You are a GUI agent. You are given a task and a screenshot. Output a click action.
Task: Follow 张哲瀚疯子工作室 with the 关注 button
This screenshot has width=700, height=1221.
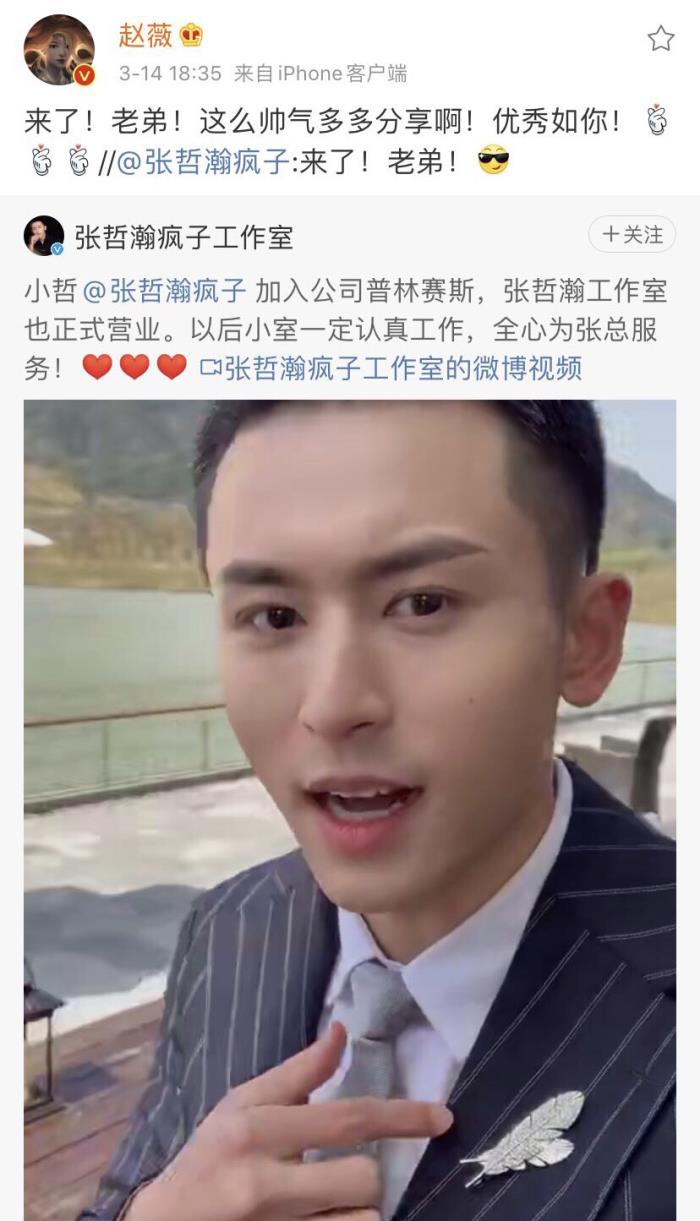click(x=632, y=235)
